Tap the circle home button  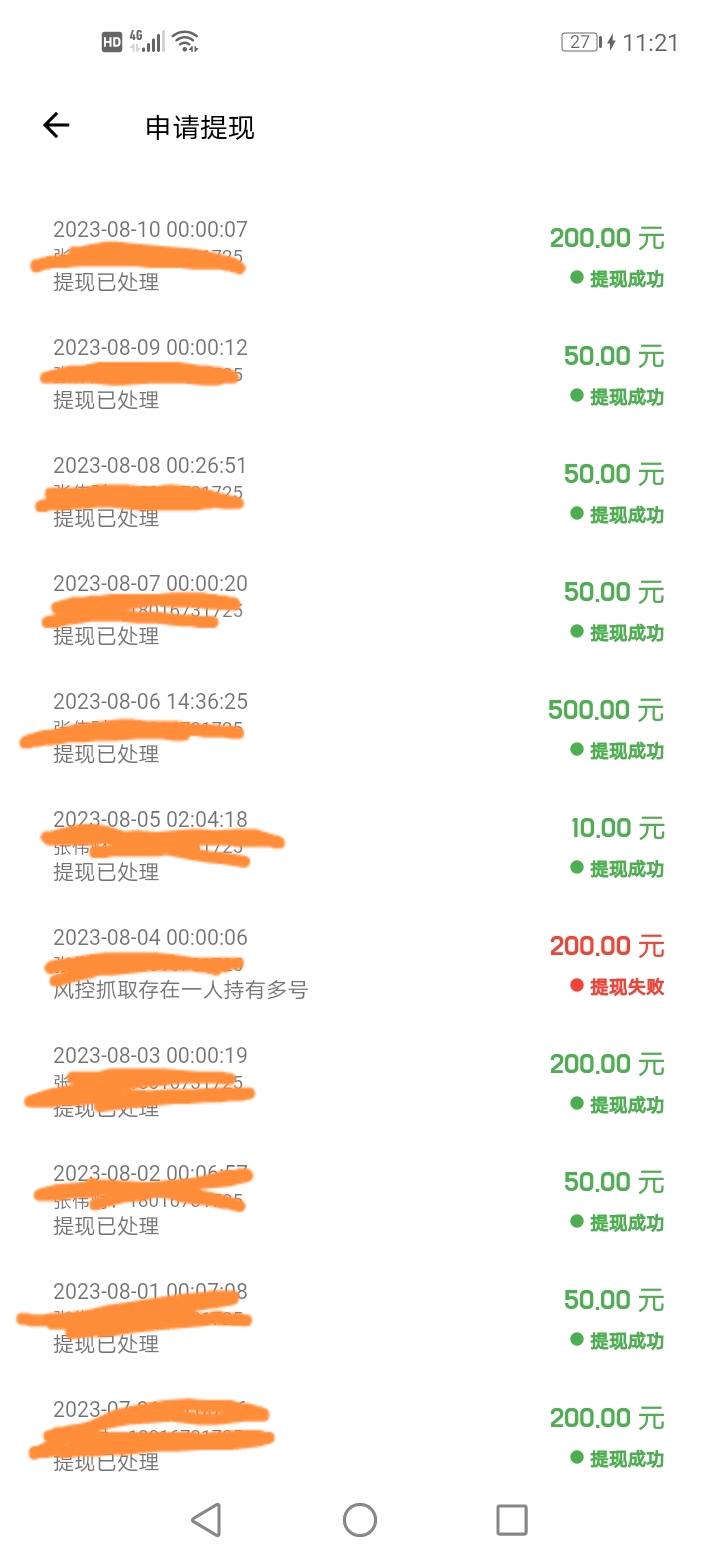359,1518
